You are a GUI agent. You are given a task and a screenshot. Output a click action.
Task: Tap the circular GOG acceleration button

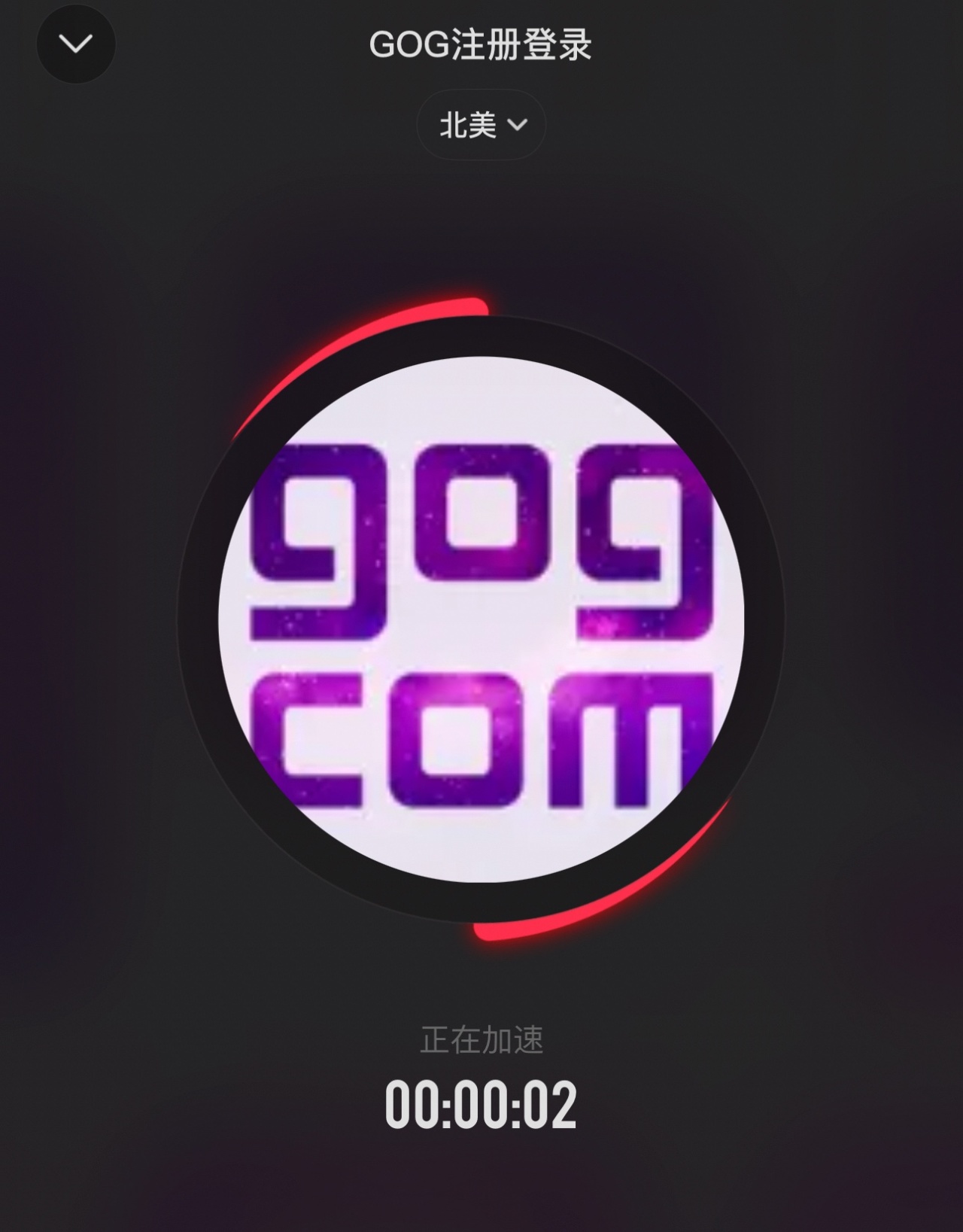pyautogui.click(x=481, y=619)
